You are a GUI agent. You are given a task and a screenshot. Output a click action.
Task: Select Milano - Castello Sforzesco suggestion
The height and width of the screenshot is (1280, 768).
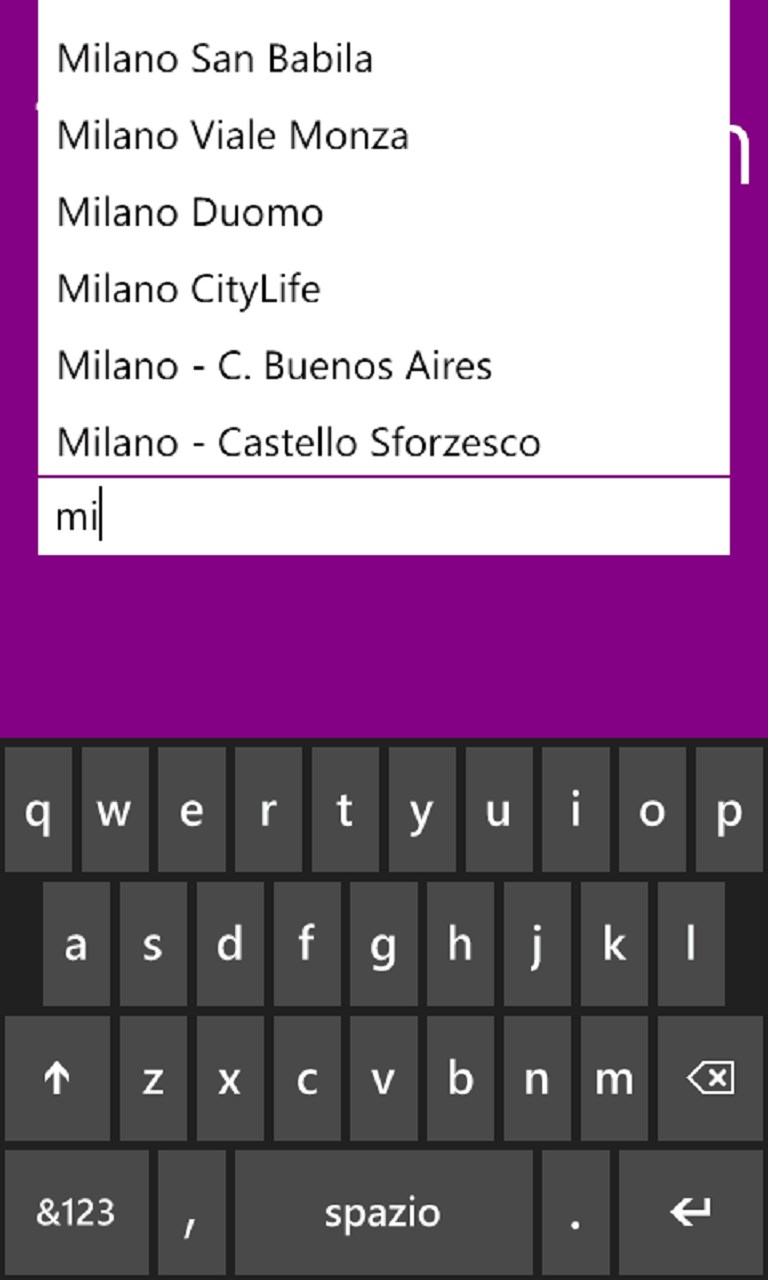(299, 442)
